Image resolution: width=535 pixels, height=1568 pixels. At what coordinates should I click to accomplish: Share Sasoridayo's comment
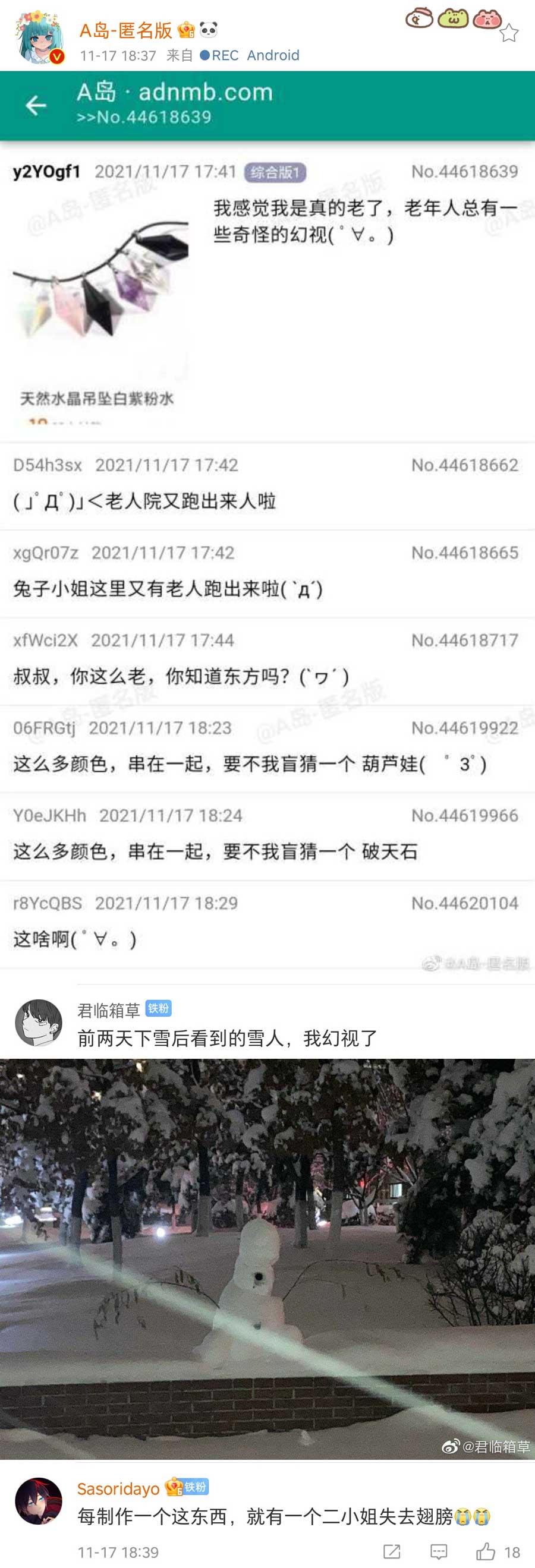pos(392,1551)
